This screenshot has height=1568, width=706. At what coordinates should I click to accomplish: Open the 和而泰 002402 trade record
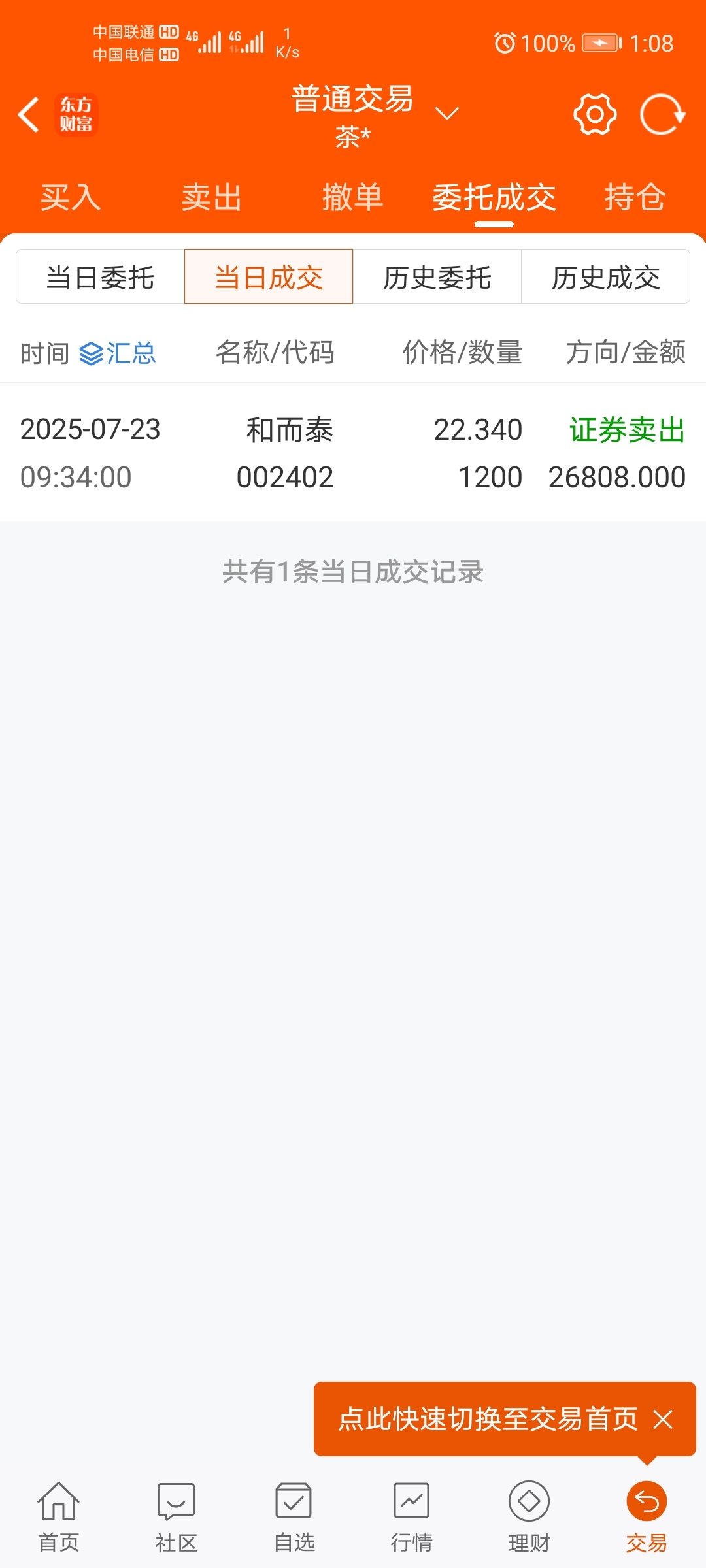coord(353,453)
